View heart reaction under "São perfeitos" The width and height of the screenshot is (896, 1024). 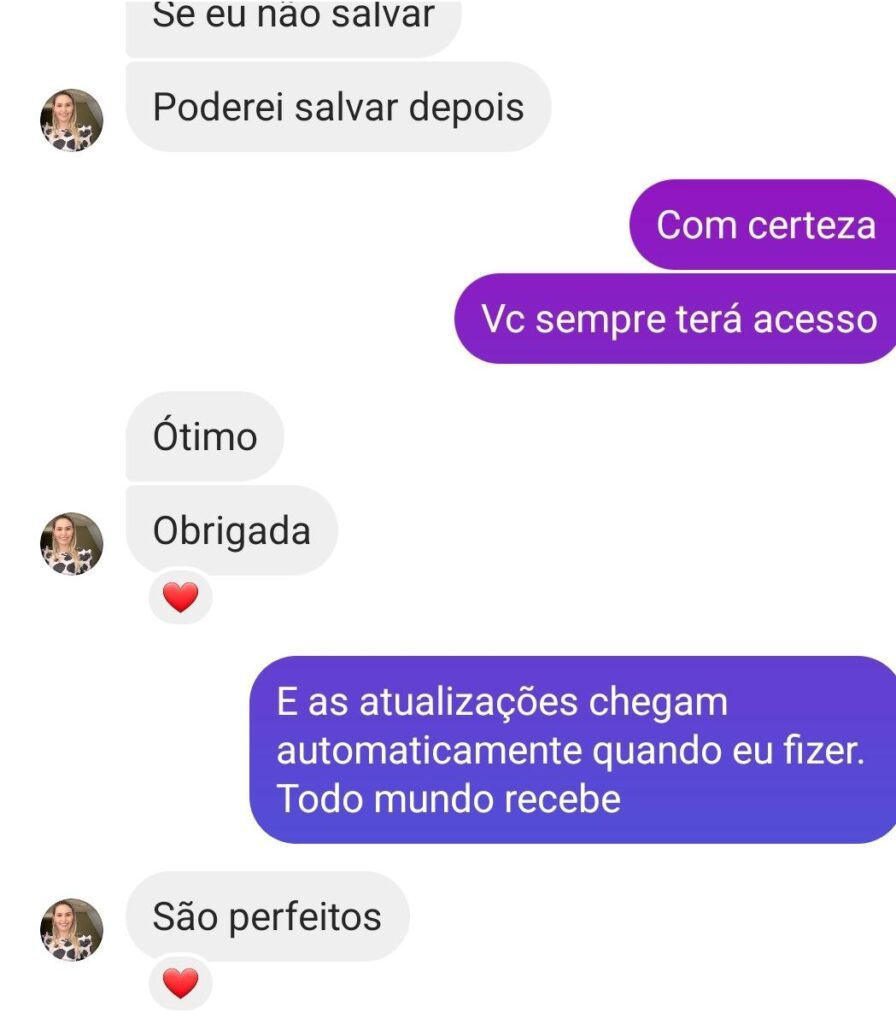[x=181, y=985]
